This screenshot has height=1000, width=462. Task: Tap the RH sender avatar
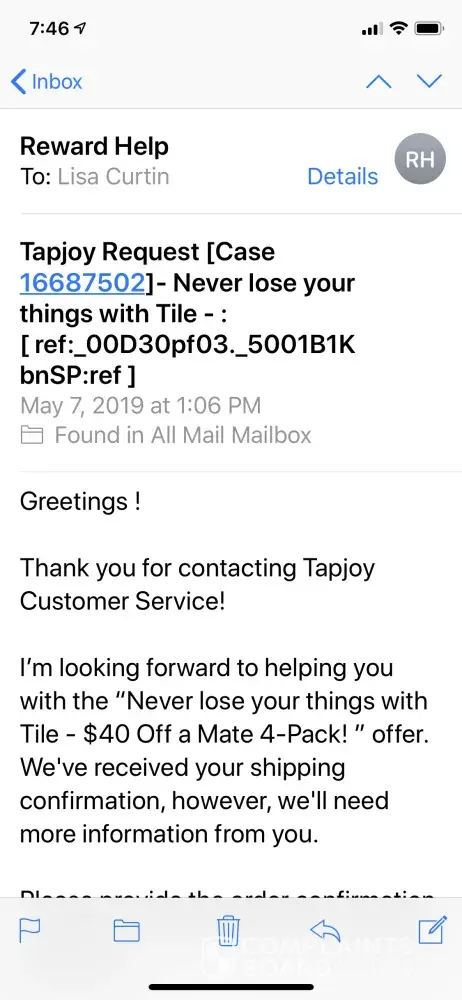pyautogui.click(x=420, y=159)
